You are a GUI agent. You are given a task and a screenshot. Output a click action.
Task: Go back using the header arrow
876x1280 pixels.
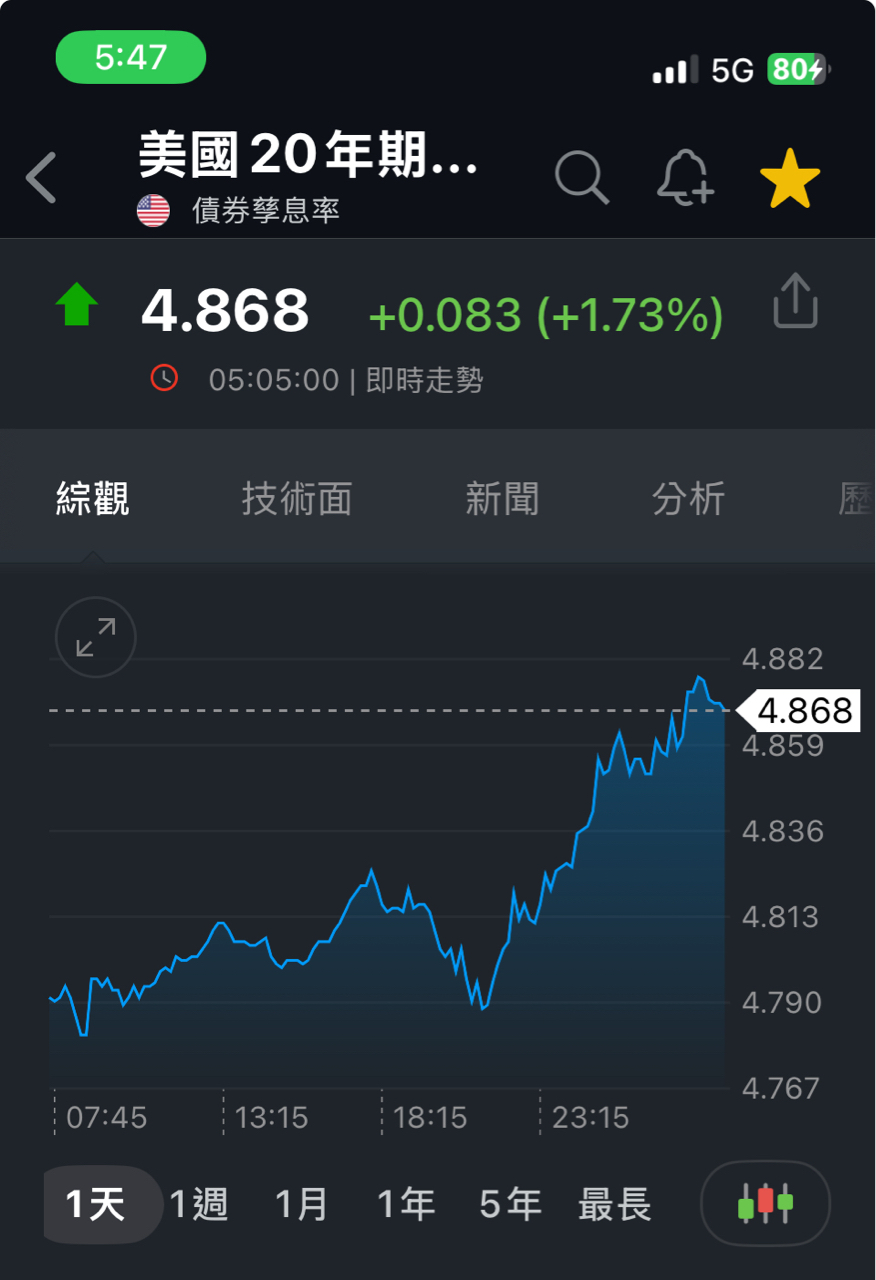[x=42, y=178]
